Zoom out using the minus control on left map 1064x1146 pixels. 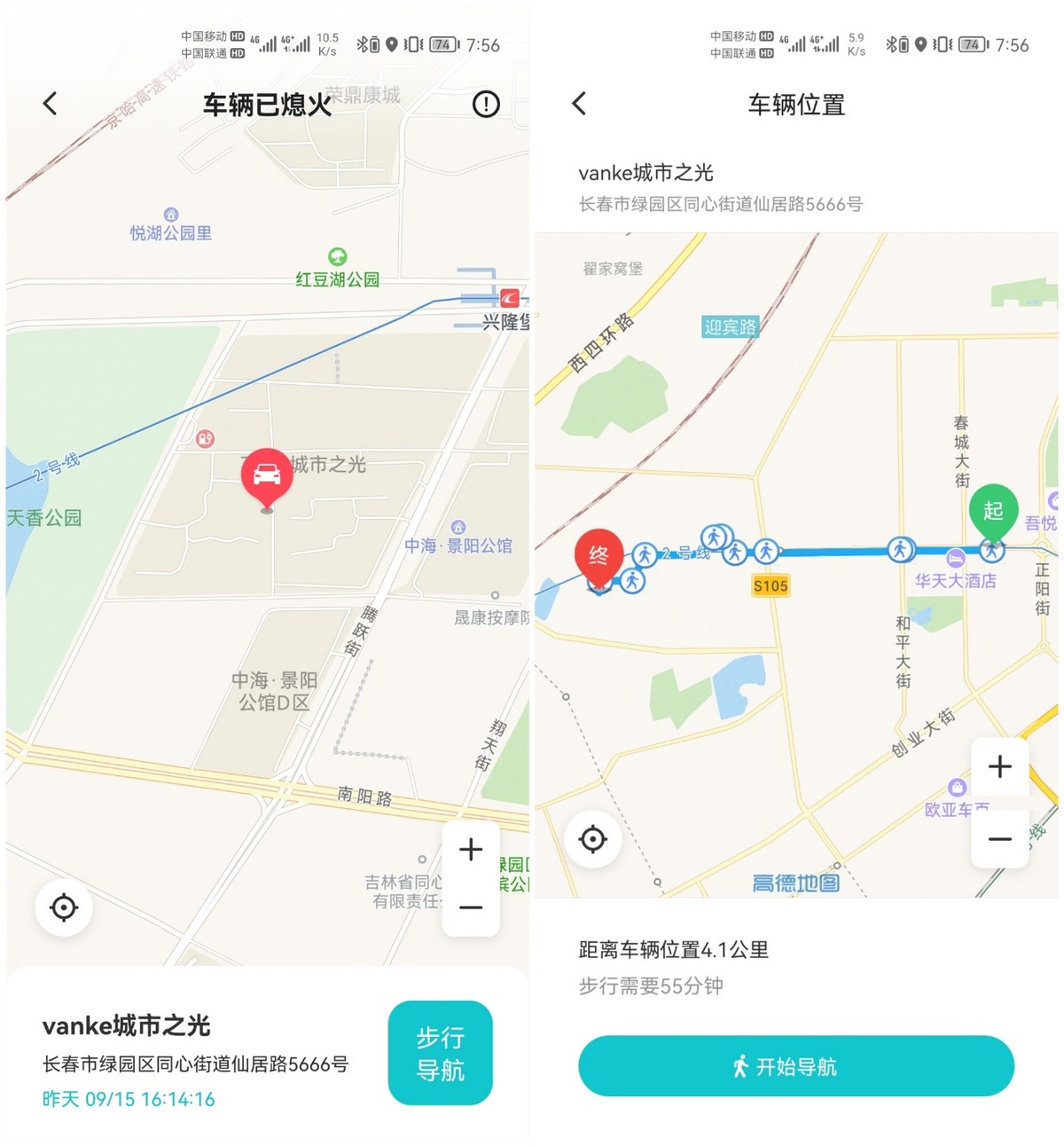click(x=471, y=907)
